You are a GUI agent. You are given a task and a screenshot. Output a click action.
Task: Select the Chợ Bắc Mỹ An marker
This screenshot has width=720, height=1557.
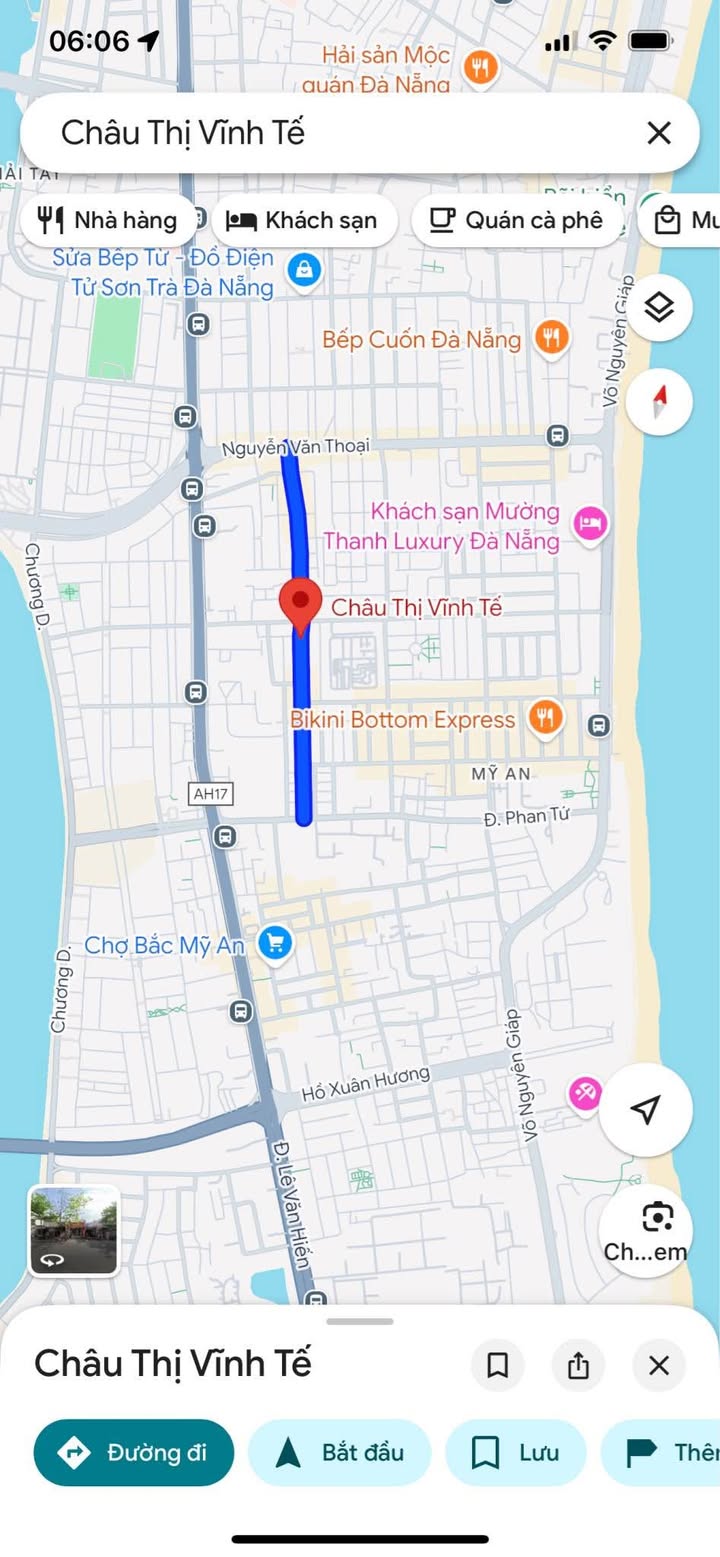275,942
